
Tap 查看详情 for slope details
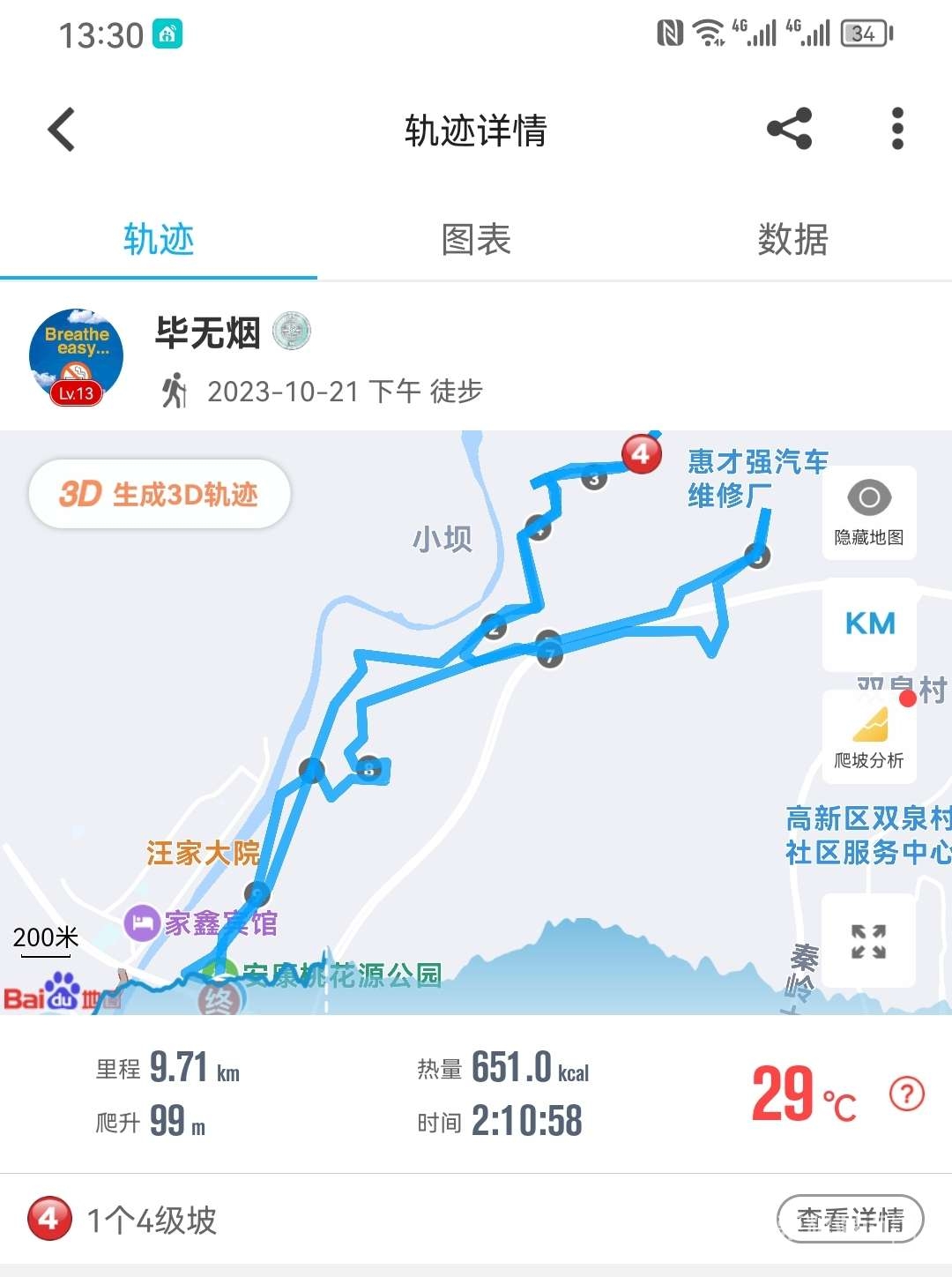[x=850, y=1220]
